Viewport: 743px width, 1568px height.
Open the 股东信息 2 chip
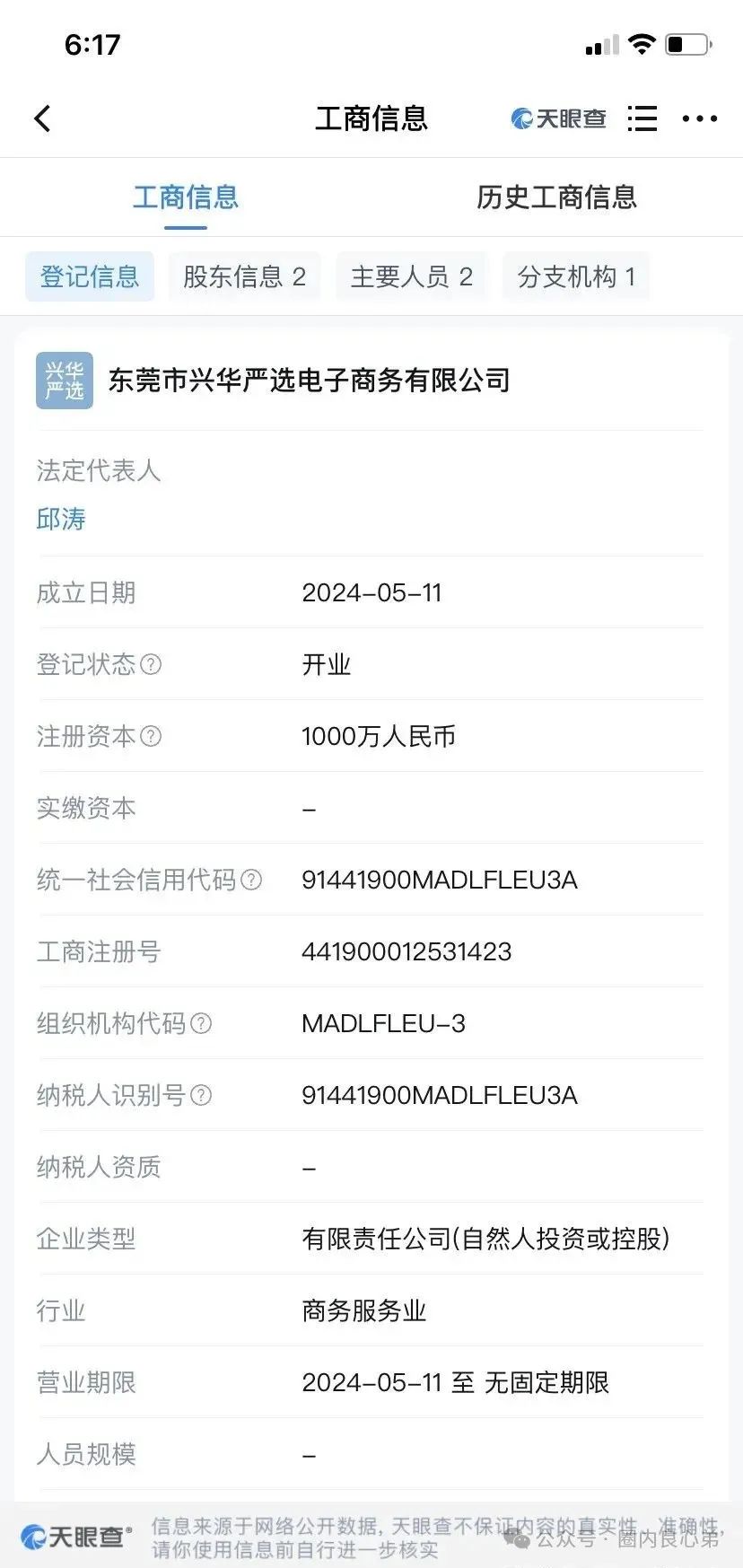point(245,276)
